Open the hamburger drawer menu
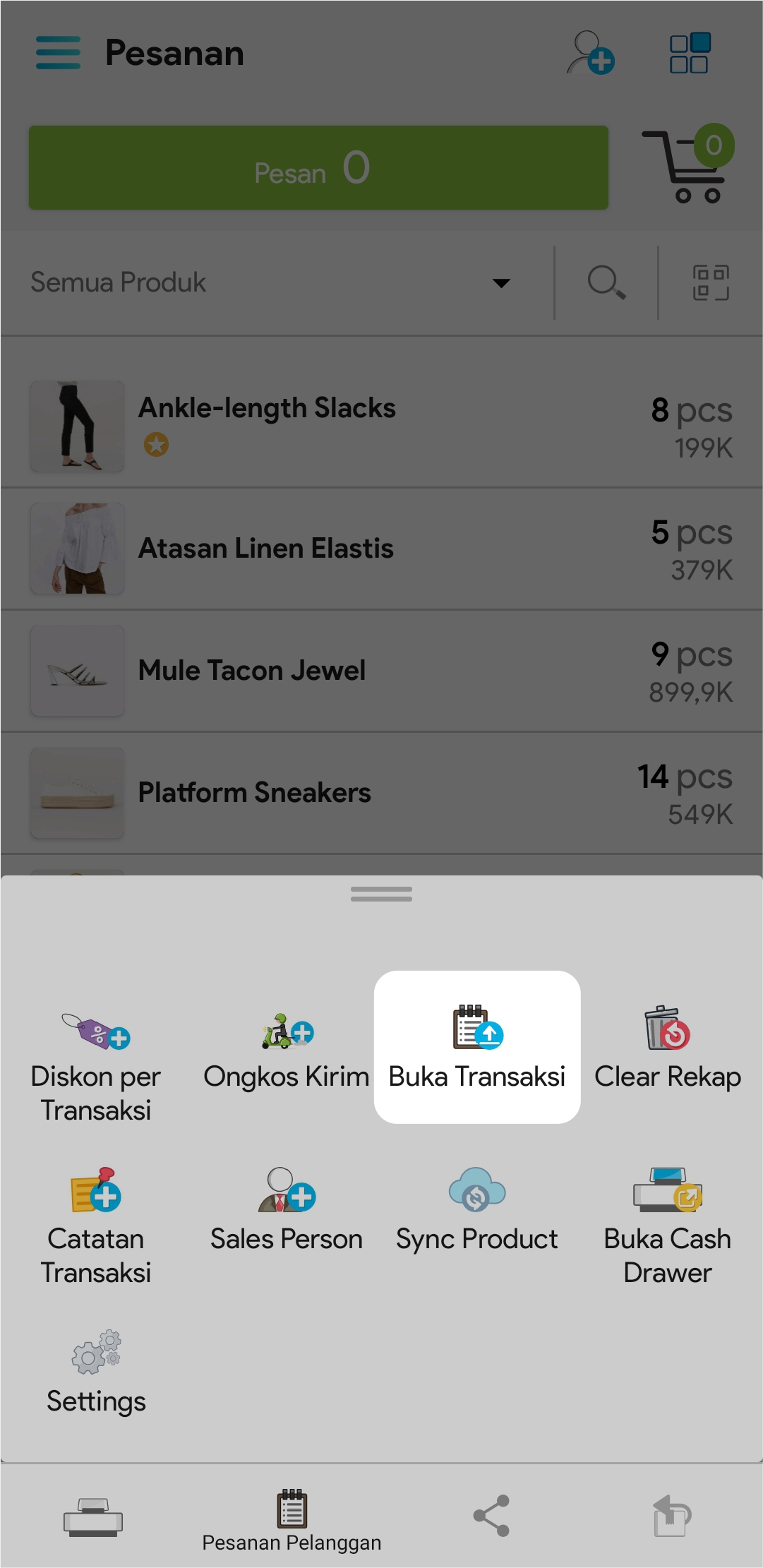Screen dimensions: 763x1568 (x=58, y=53)
